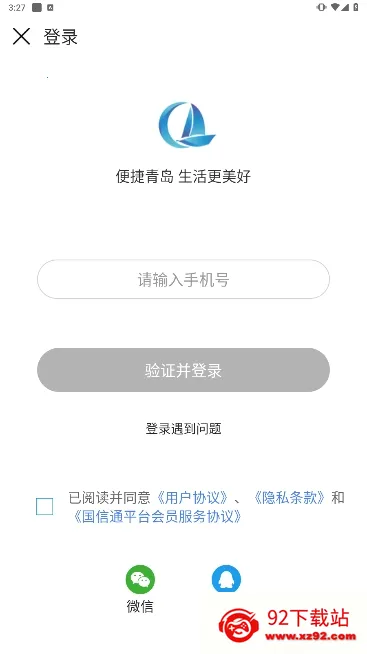
Task: Close the login screen
Action: 21,36
